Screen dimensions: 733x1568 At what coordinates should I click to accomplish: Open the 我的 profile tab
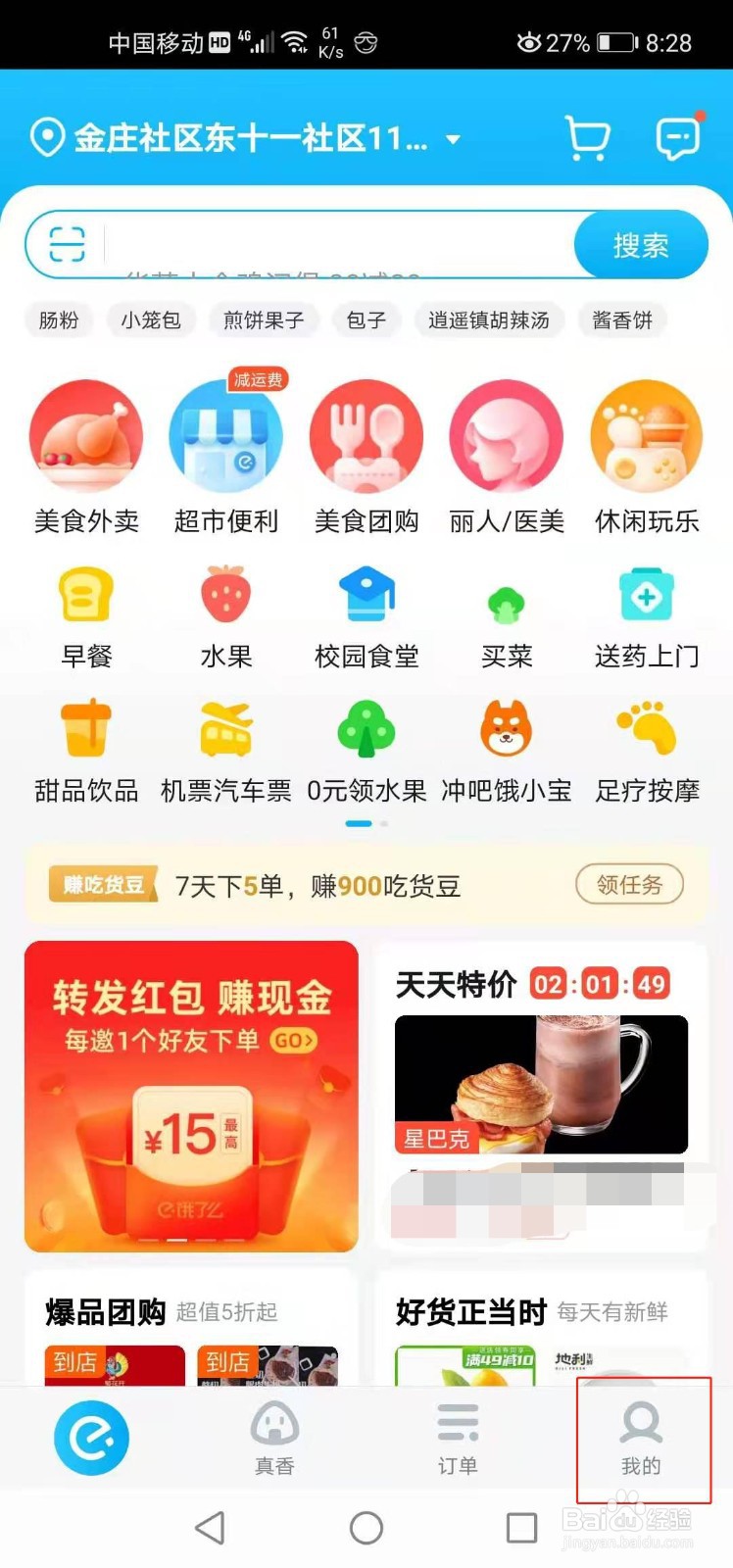pyautogui.click(x=641, y=1439)
